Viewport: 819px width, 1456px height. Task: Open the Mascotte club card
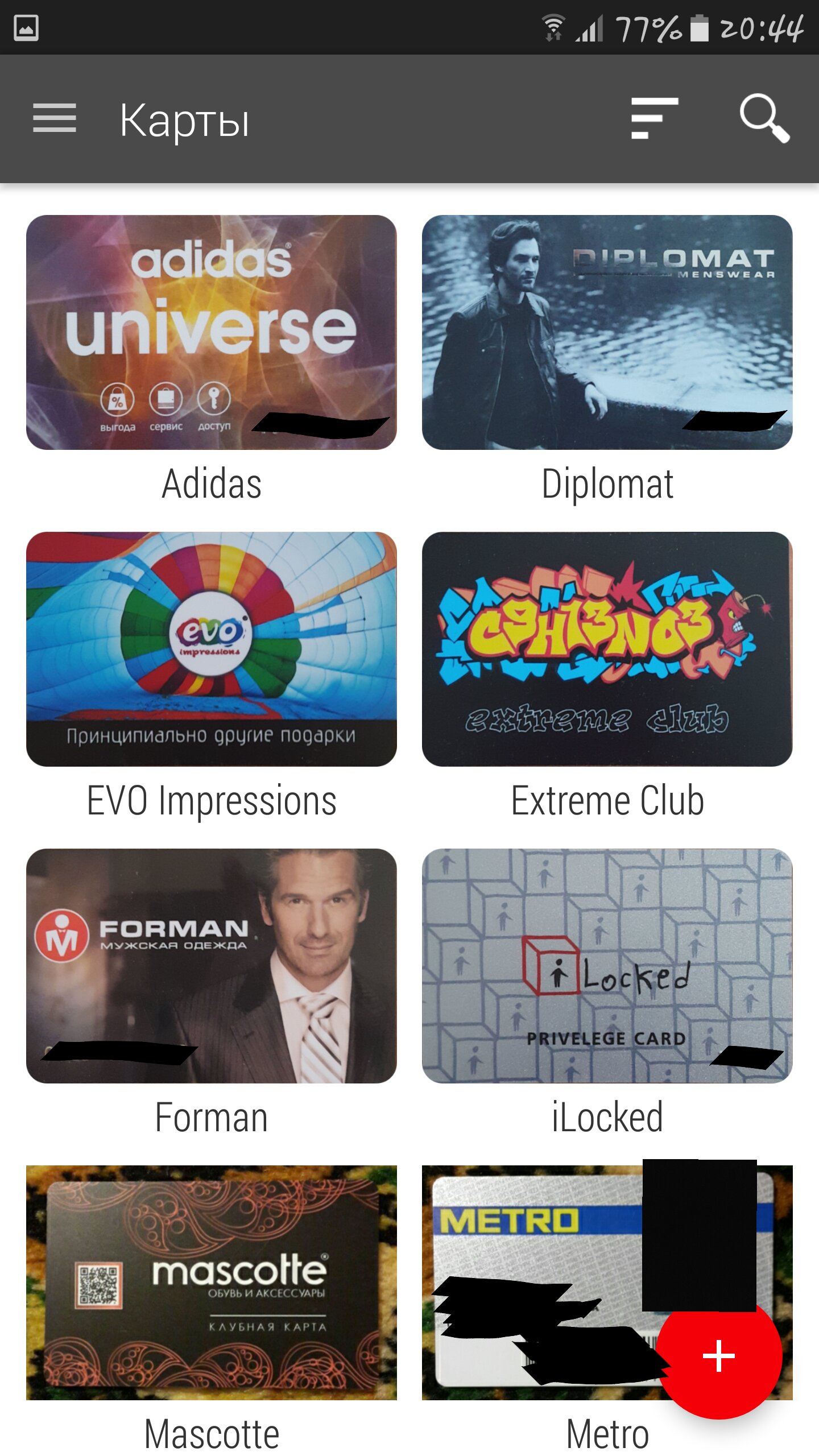coord(211,1283)
